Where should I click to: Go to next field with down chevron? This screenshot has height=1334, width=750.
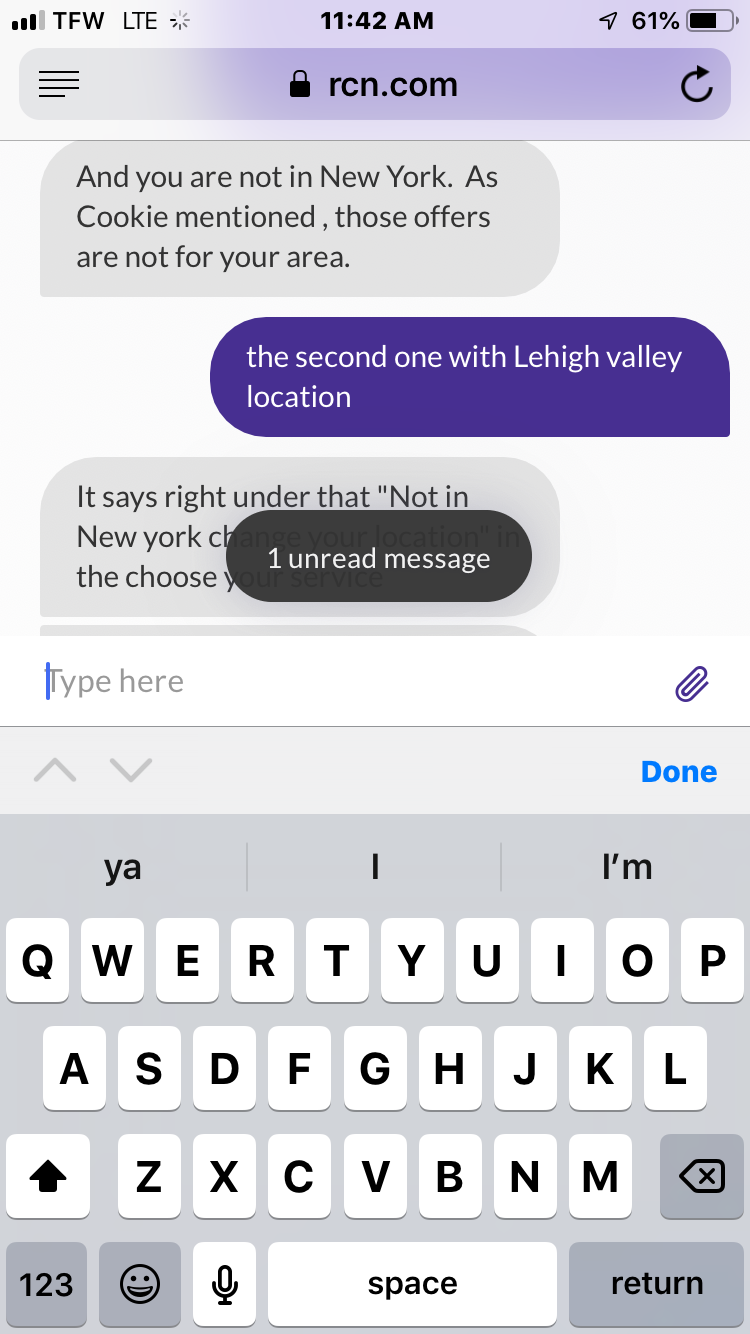click(130, 770)
